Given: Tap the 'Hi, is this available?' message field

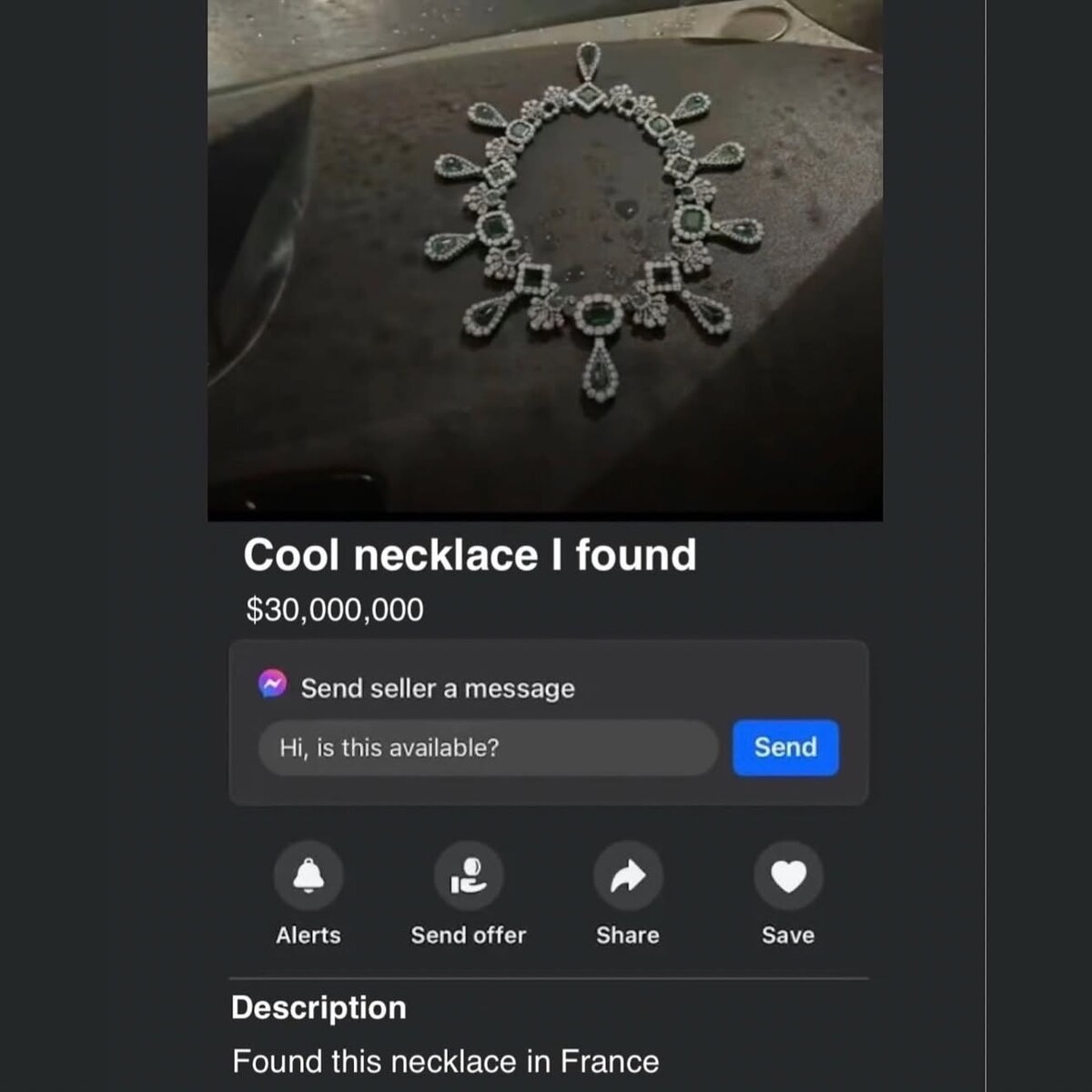Looking at the screenshot, I should pos(488,748).
